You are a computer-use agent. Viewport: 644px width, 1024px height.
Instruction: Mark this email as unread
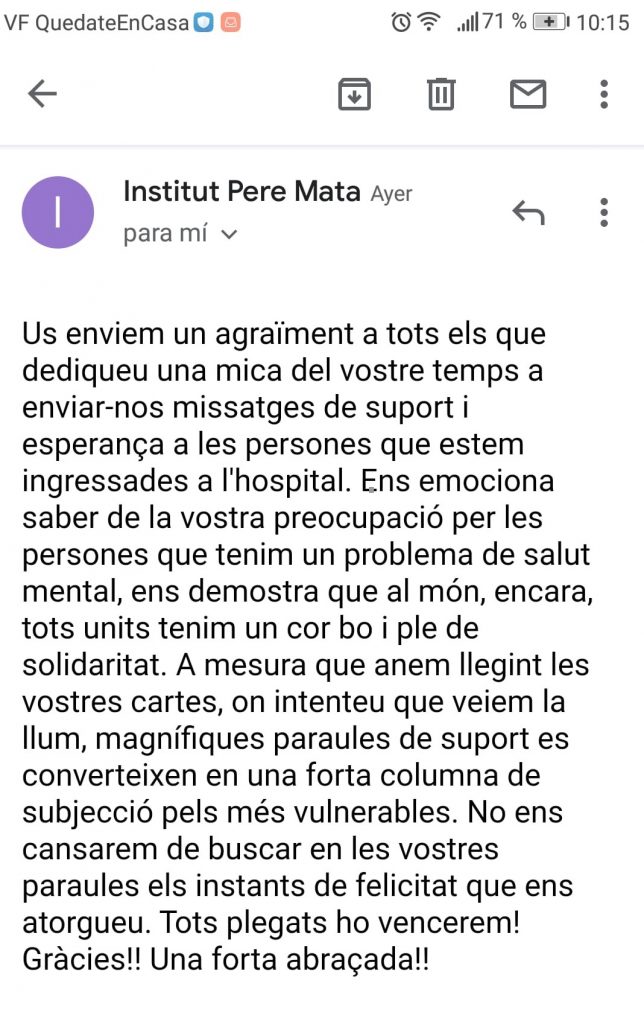(x=528, y=94)
